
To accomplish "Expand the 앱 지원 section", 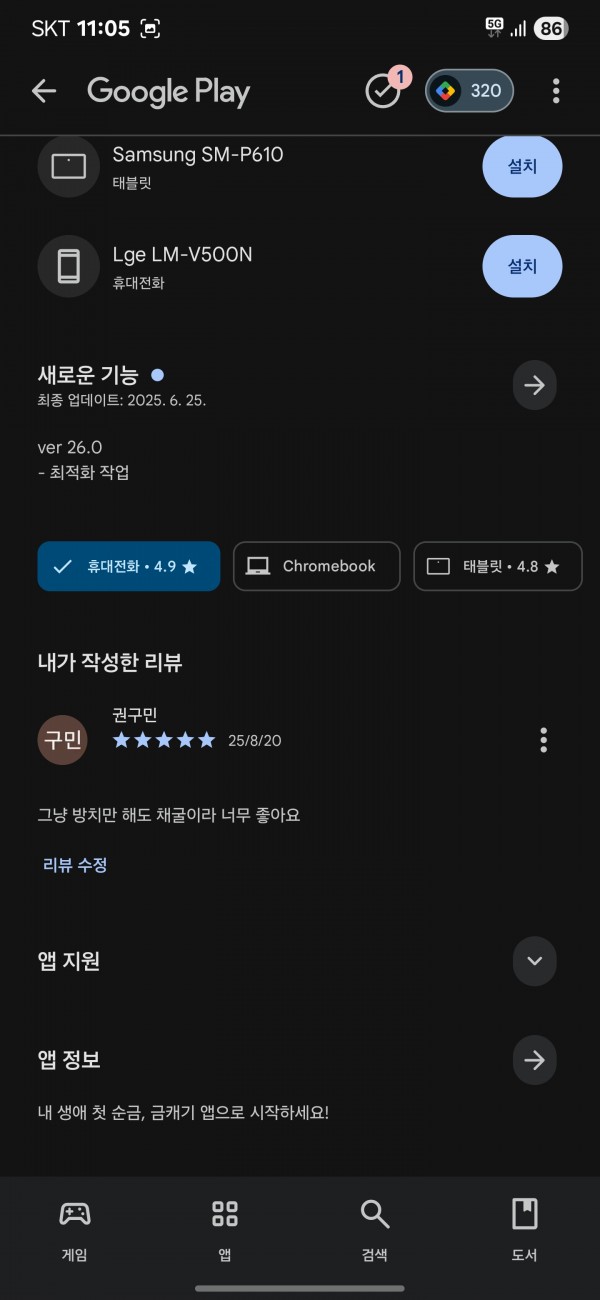I will pos(535,961).
